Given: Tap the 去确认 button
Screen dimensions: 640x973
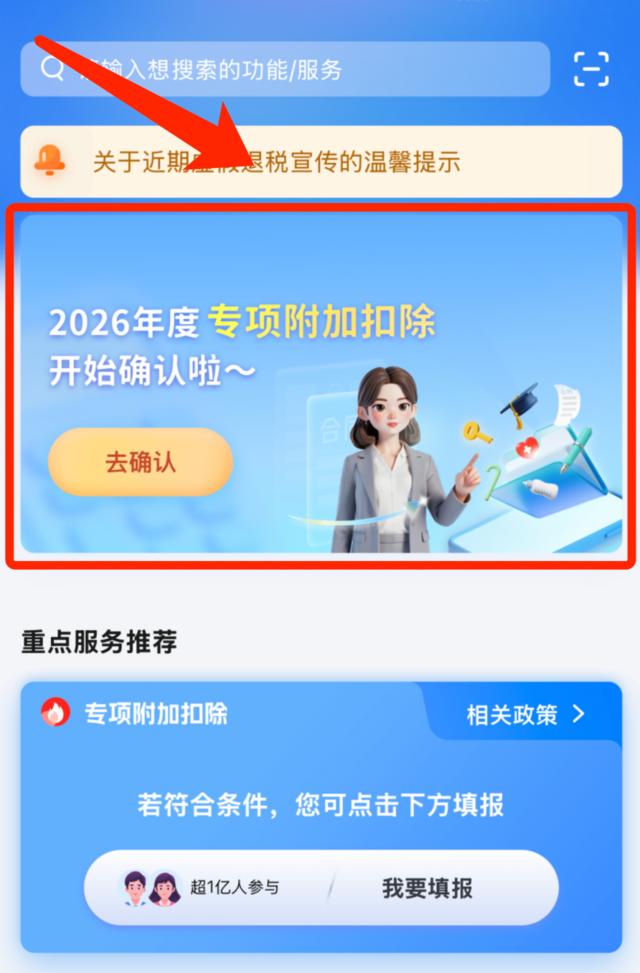Looking at the screenshot, I should click(x=140, y=462).
